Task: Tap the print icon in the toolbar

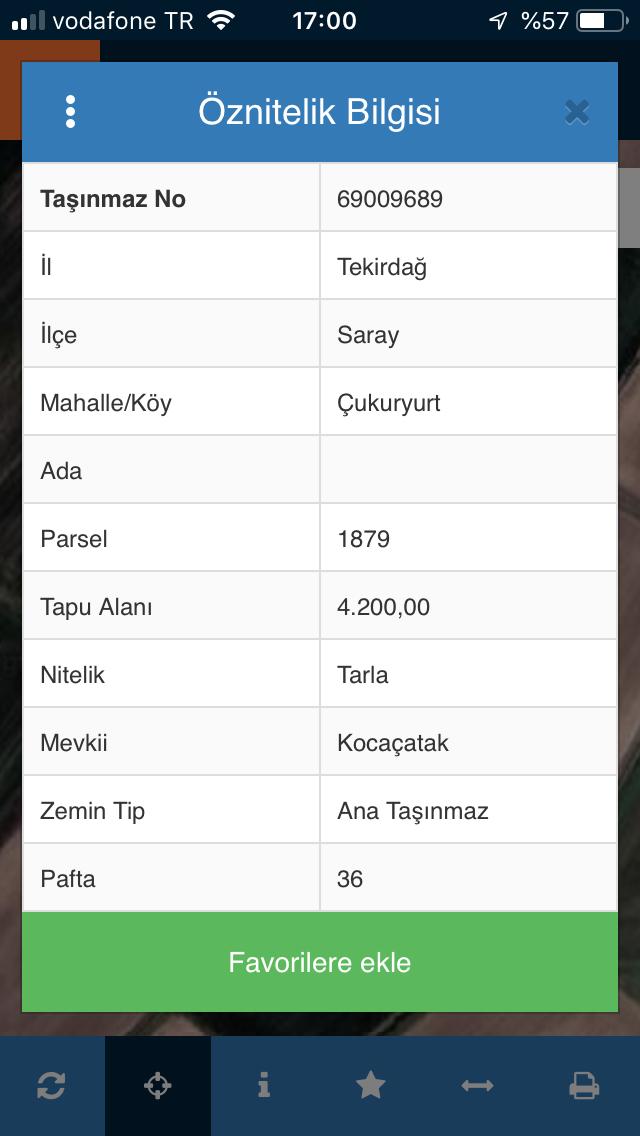Action: coord(584,1086)
